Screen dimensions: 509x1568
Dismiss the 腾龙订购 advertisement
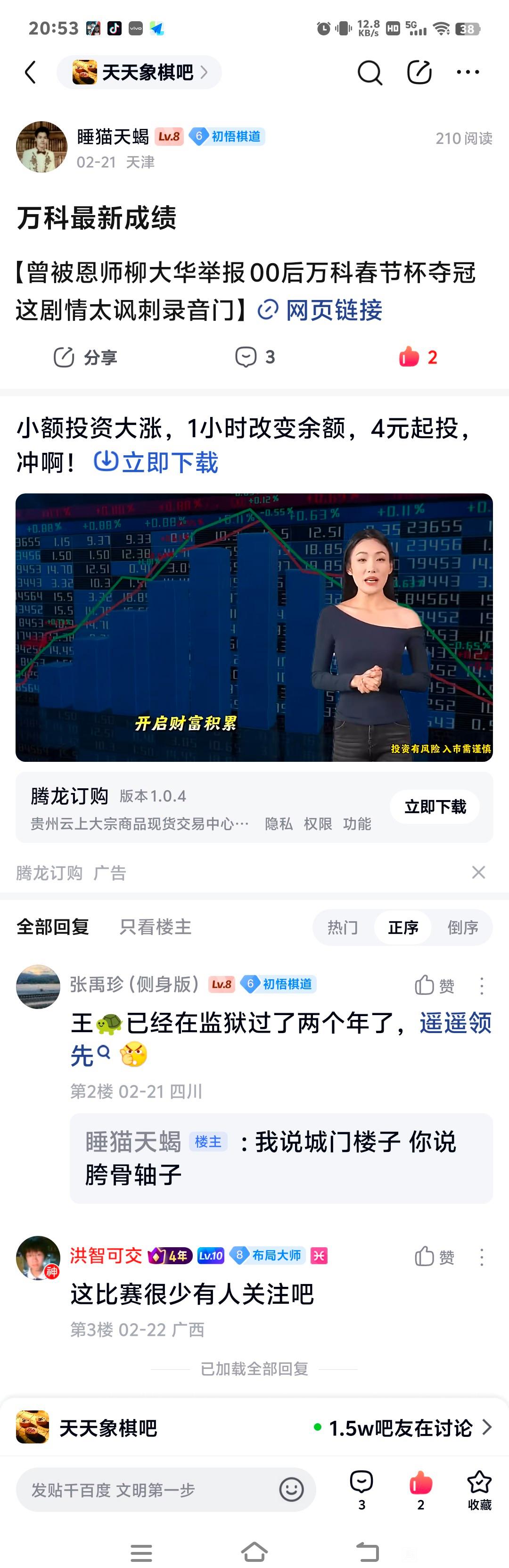478,872
